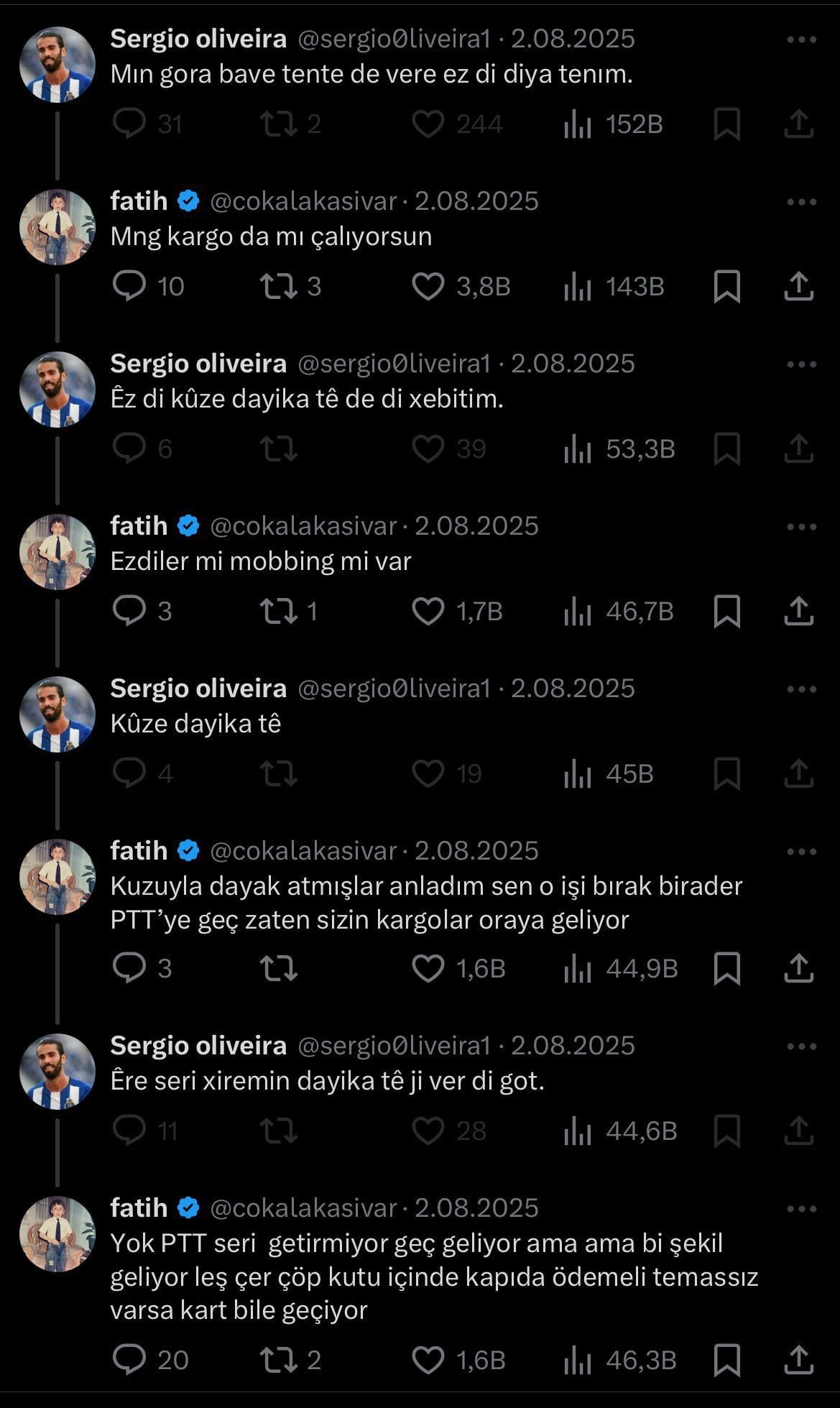Share fatih's 'Yok PTT seri getirmiyor' tweet

[x=798, y=1360]
